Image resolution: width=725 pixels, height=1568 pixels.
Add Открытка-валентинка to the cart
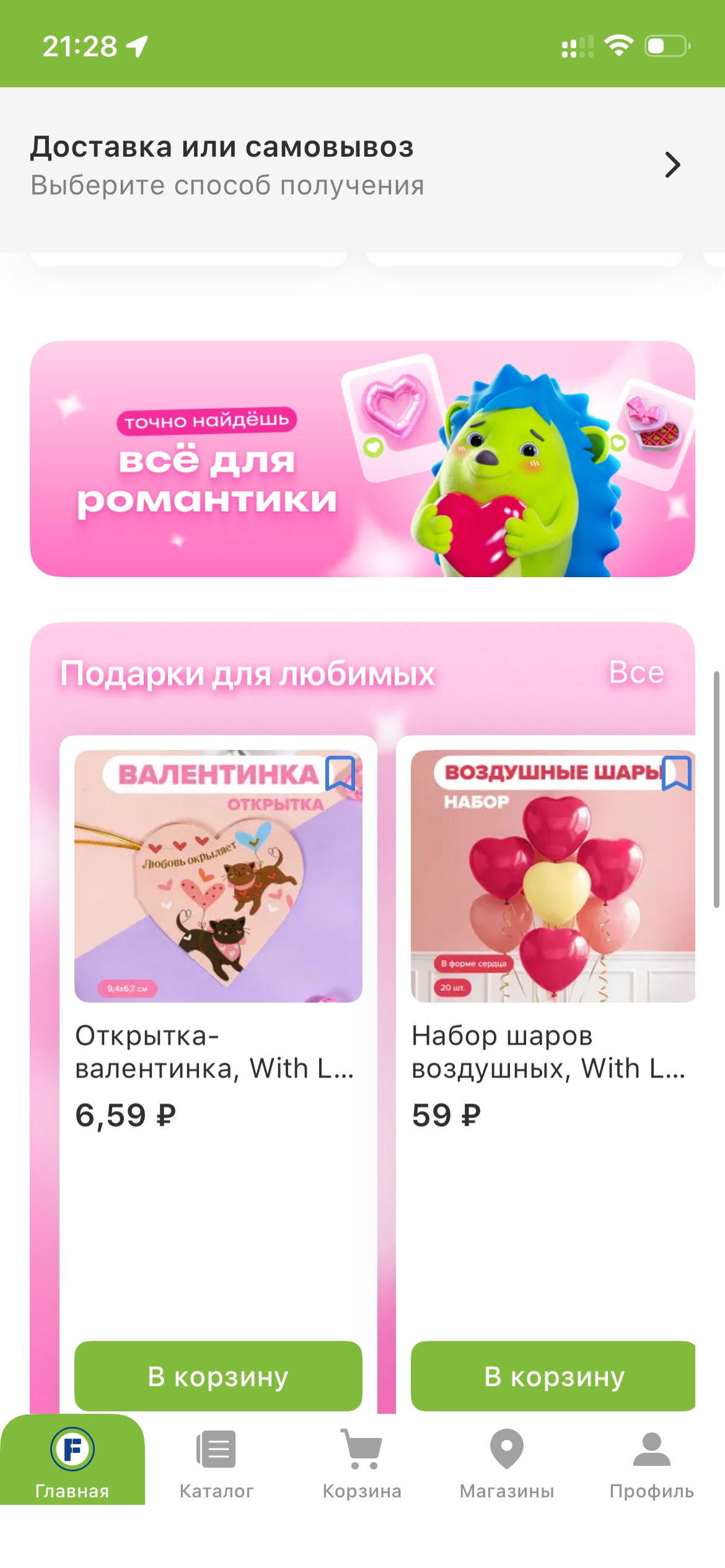(218, 1376)
